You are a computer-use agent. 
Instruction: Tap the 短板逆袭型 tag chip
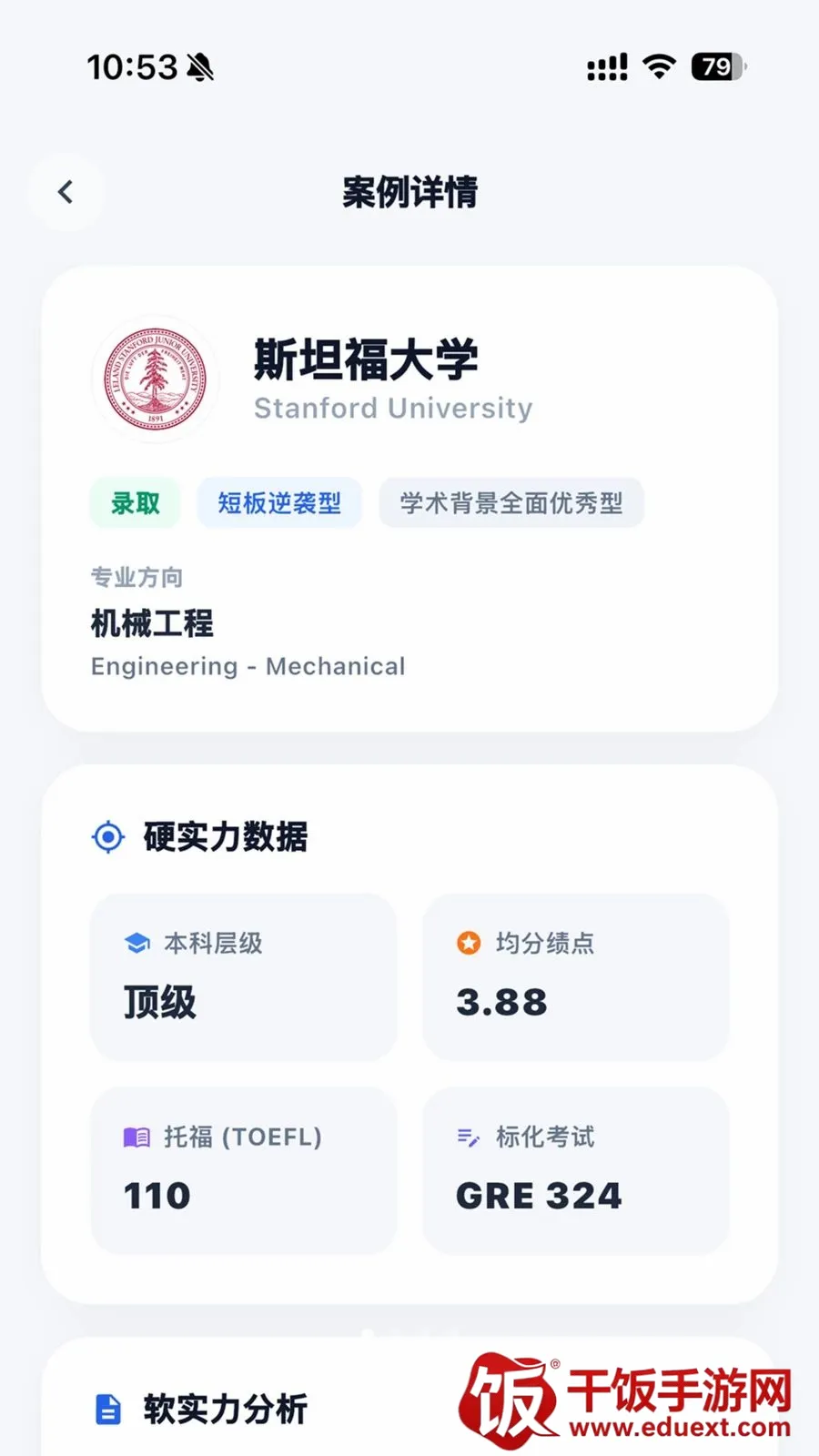pyautogui.click(x=279, y=502)
